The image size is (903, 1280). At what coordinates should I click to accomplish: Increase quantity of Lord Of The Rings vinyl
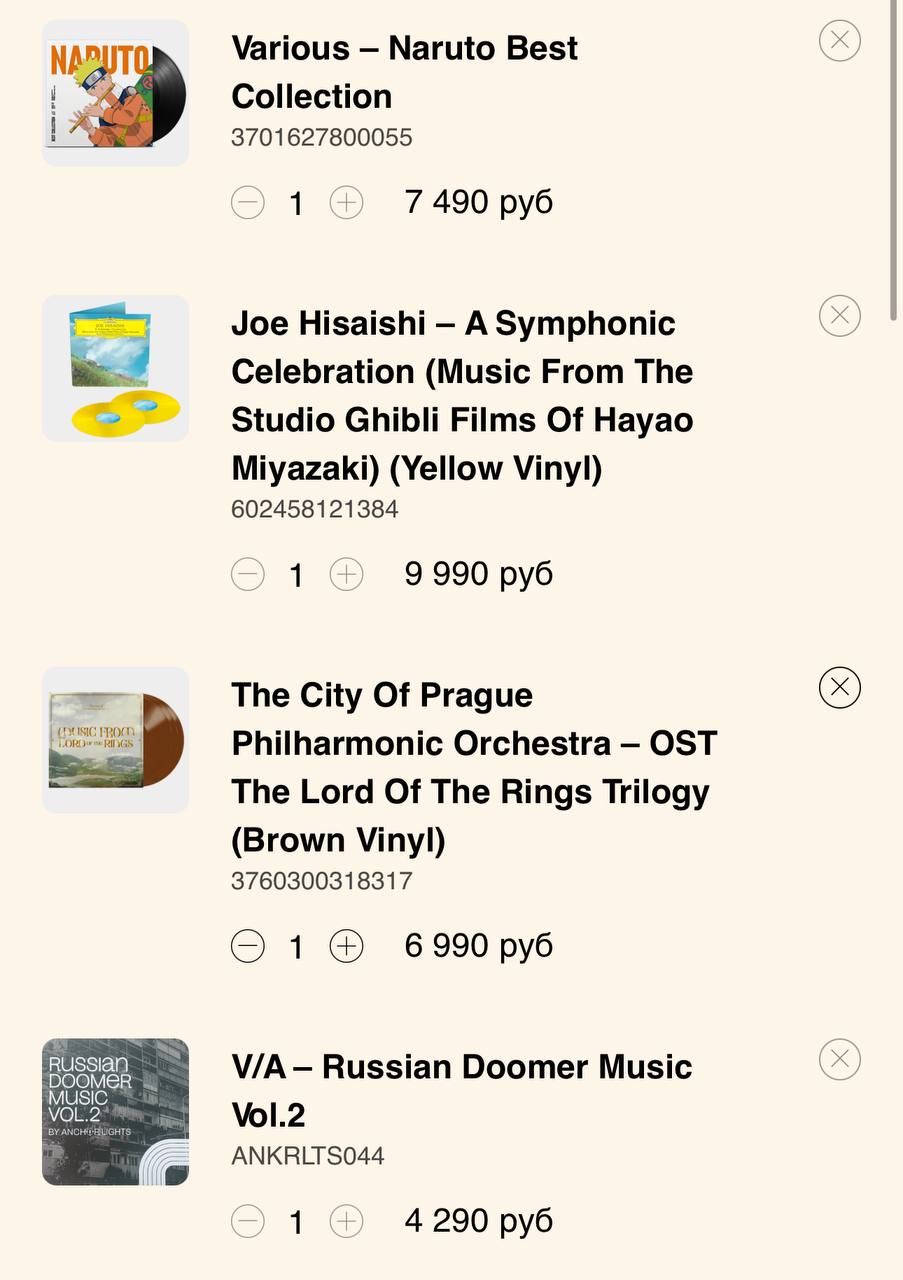point(346,946)
